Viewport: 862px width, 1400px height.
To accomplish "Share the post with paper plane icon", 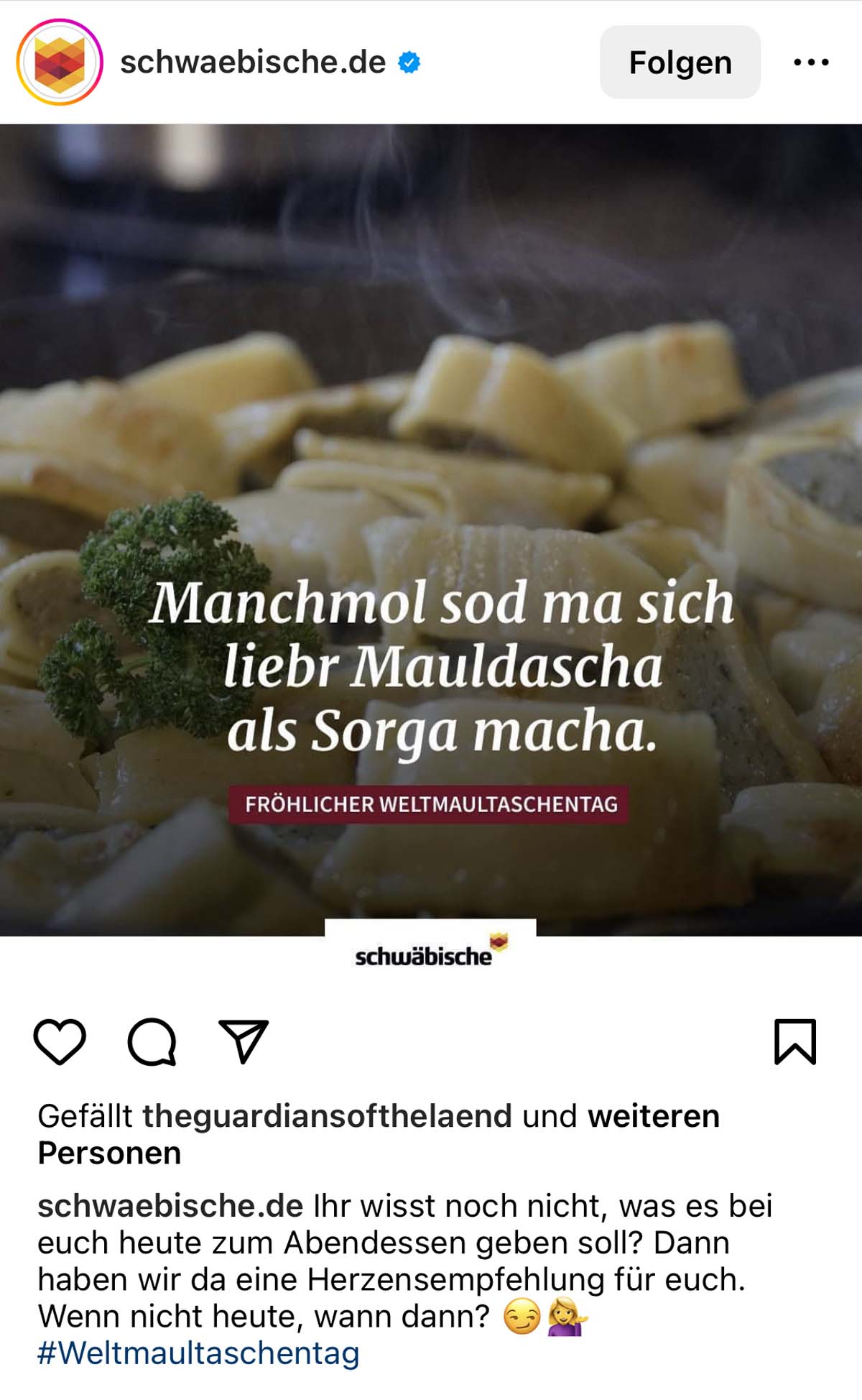I will pyautogui.click(x=244, y=1041).
